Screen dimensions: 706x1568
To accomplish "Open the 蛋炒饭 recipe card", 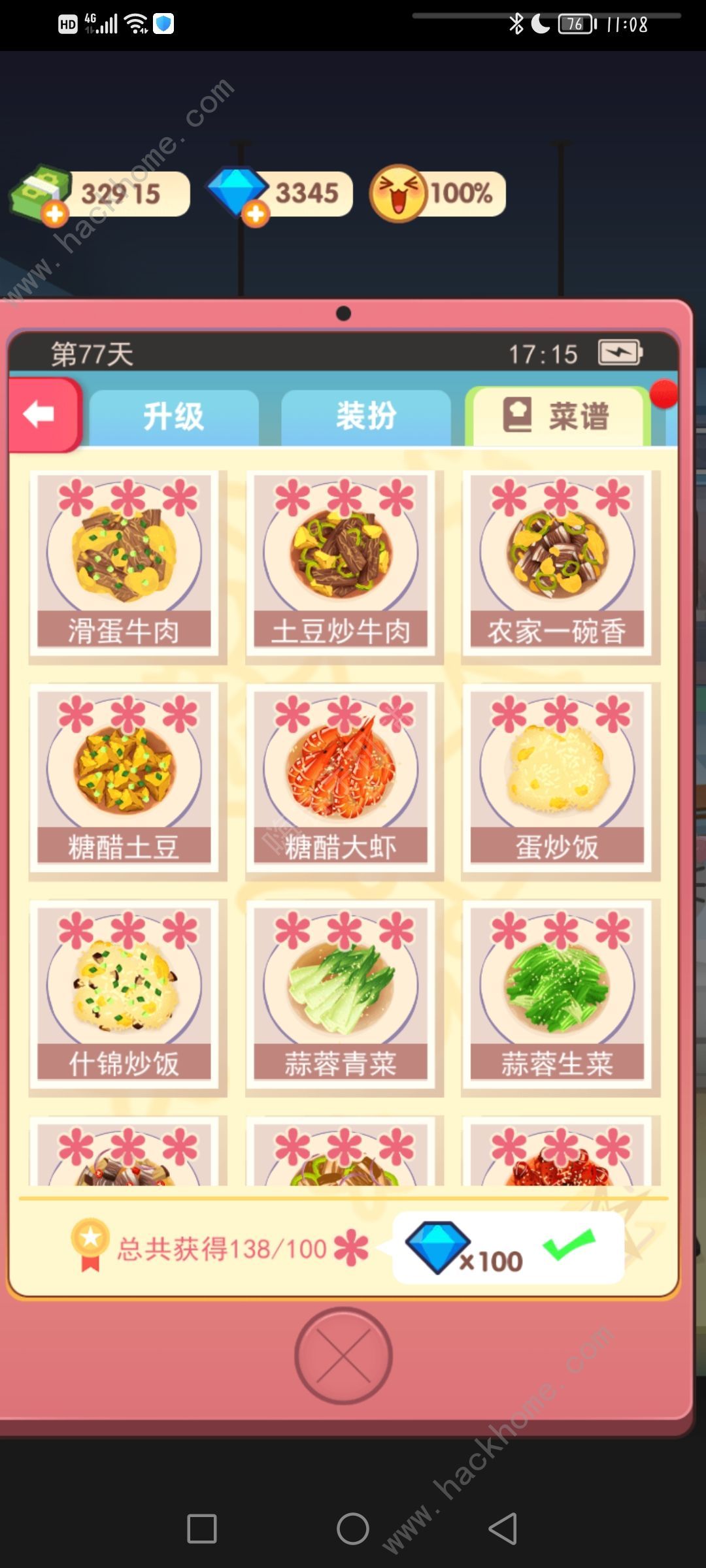I will (x=557, y=779).
